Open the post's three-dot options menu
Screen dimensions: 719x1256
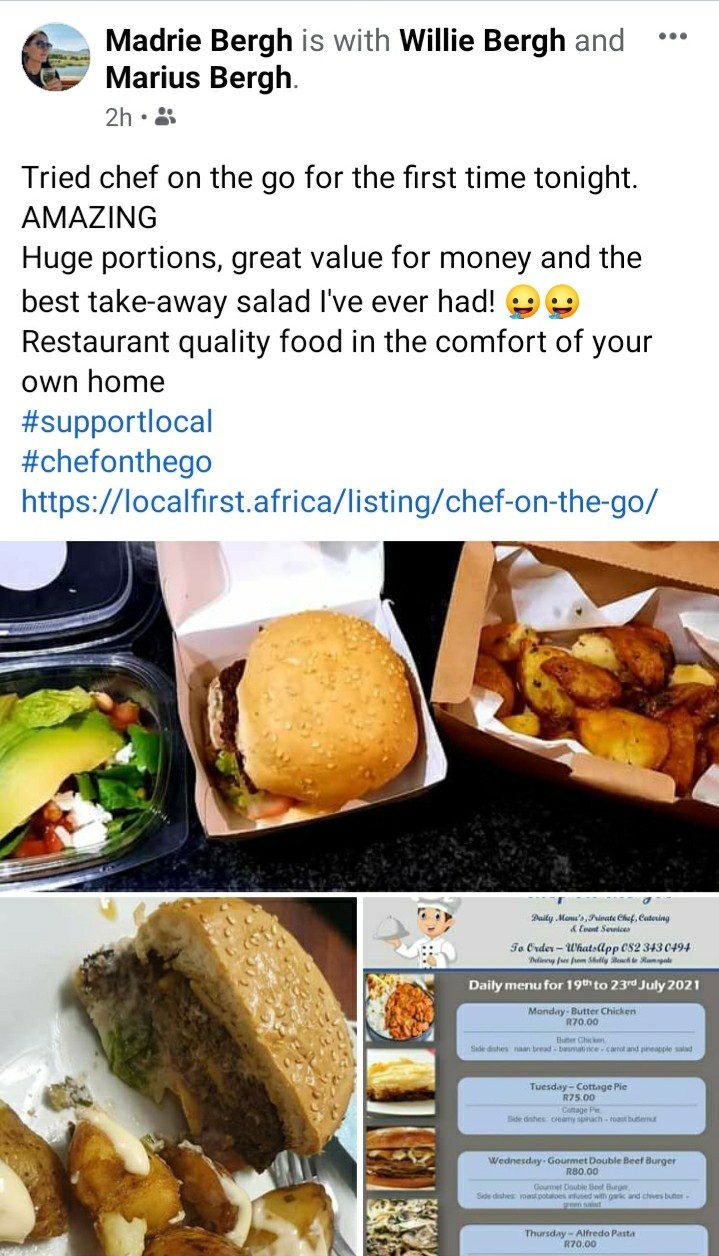673,37
